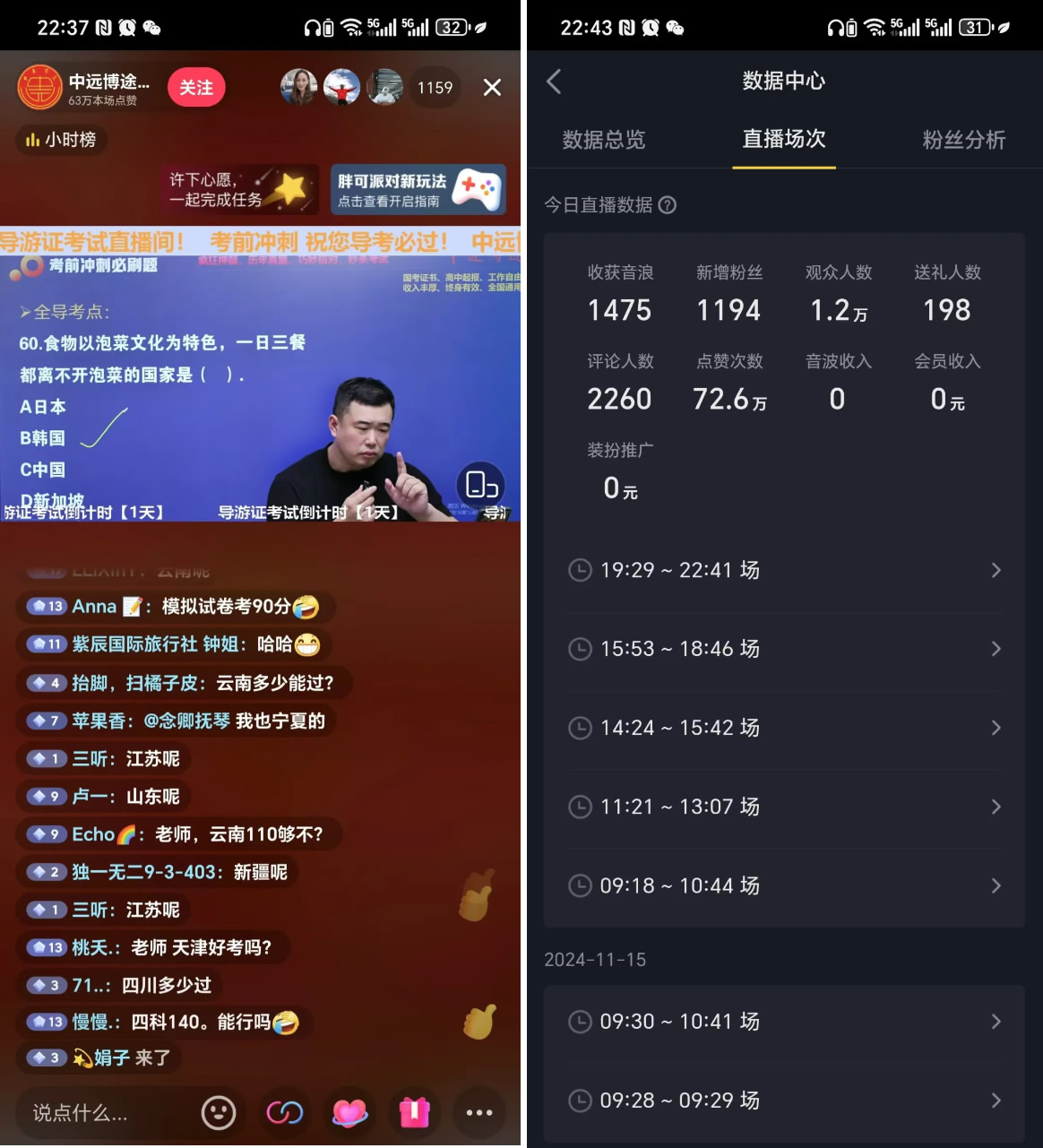Screen dimensions: 1043x1148
Task: Open the streamer avatar profile
Action: pos(40,88)
